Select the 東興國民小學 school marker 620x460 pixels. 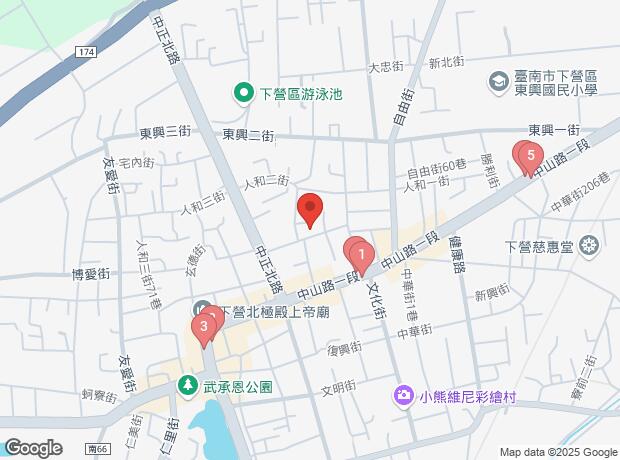click(497, 80)
